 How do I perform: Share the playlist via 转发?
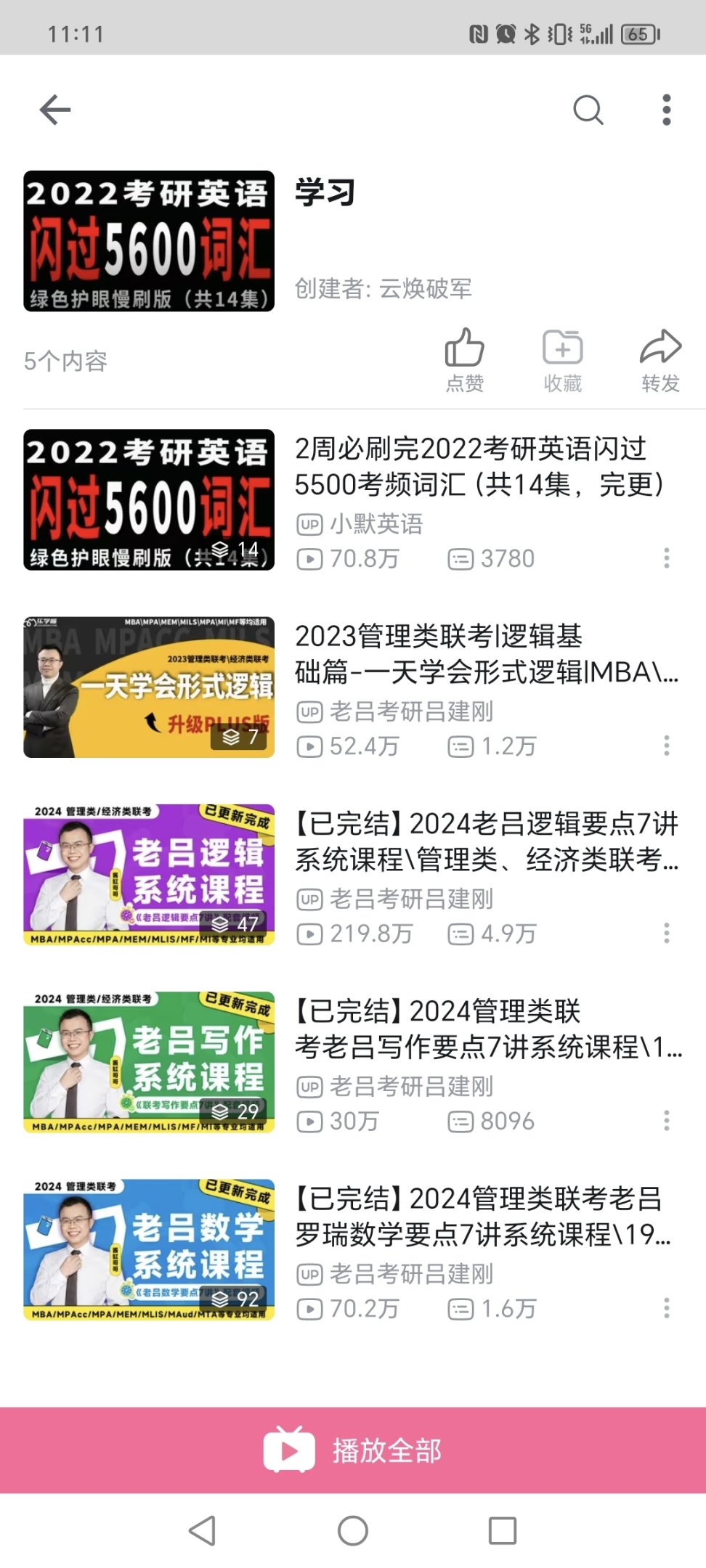point(660,360)
